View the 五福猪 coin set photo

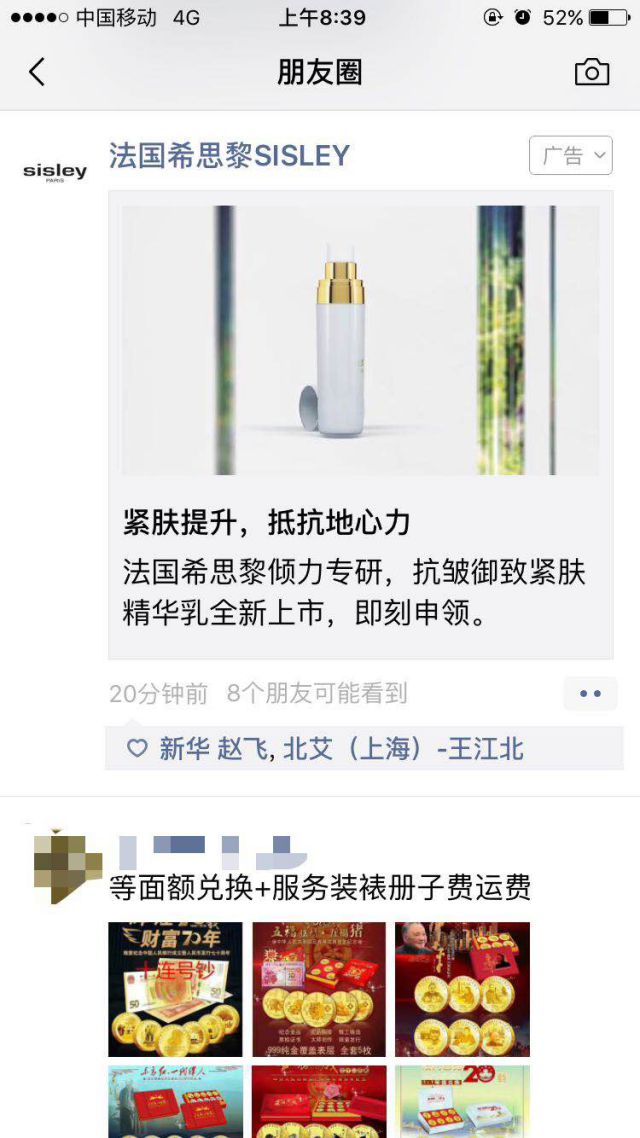coord(318,989)
